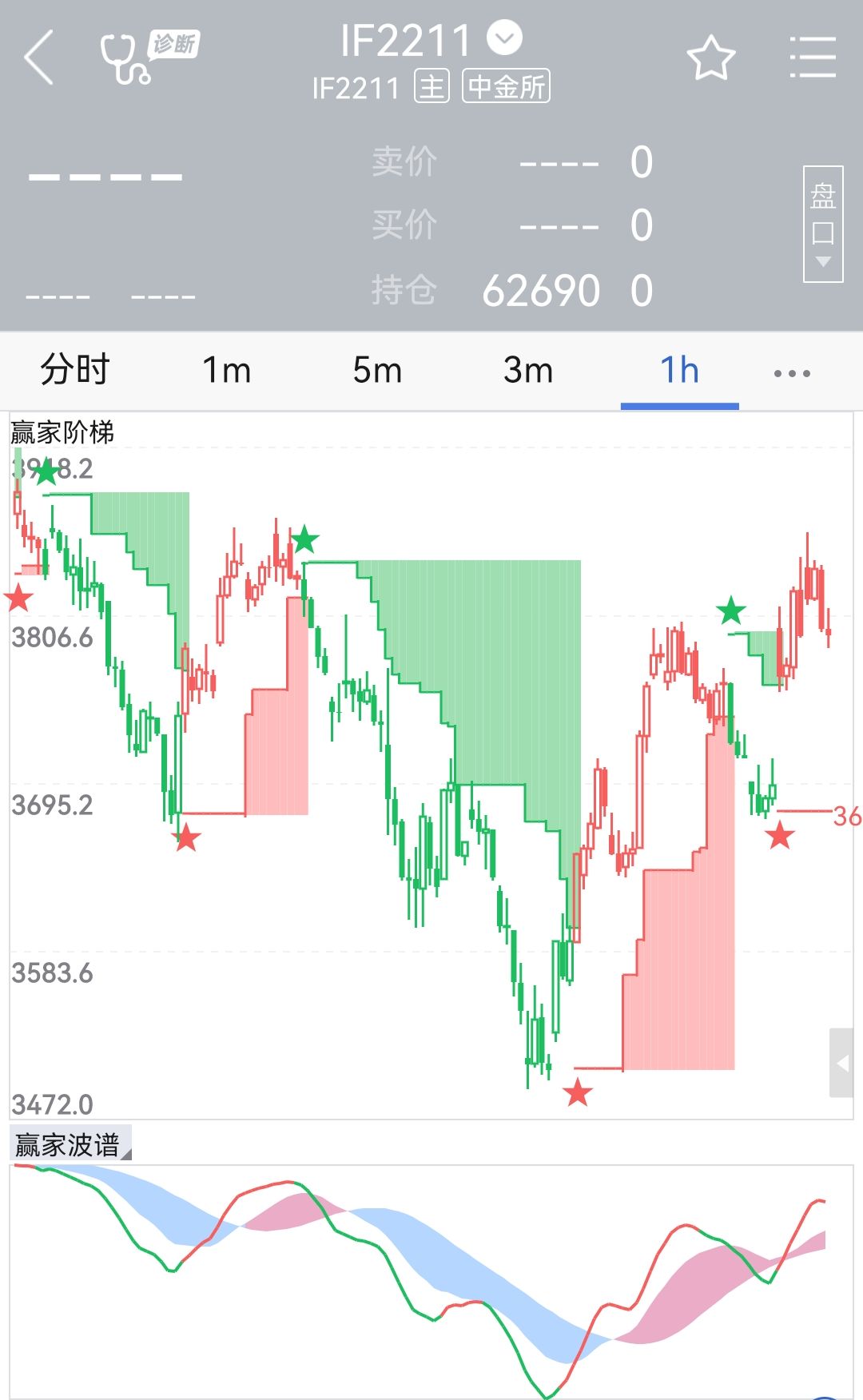This screenshot has height=1400, width=863.
Task: Expand the side panel arrow on the chart
Action: [841, 1063]
